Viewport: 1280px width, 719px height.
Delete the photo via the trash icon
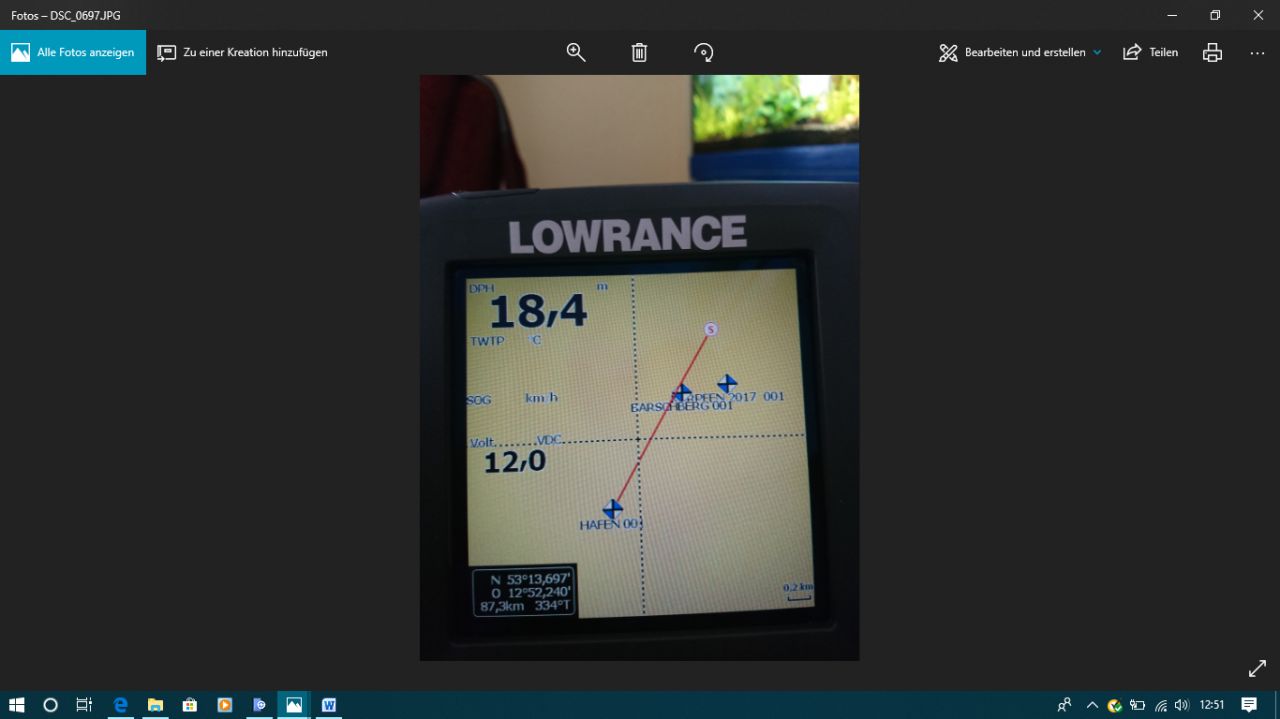(x=639, y=52)
